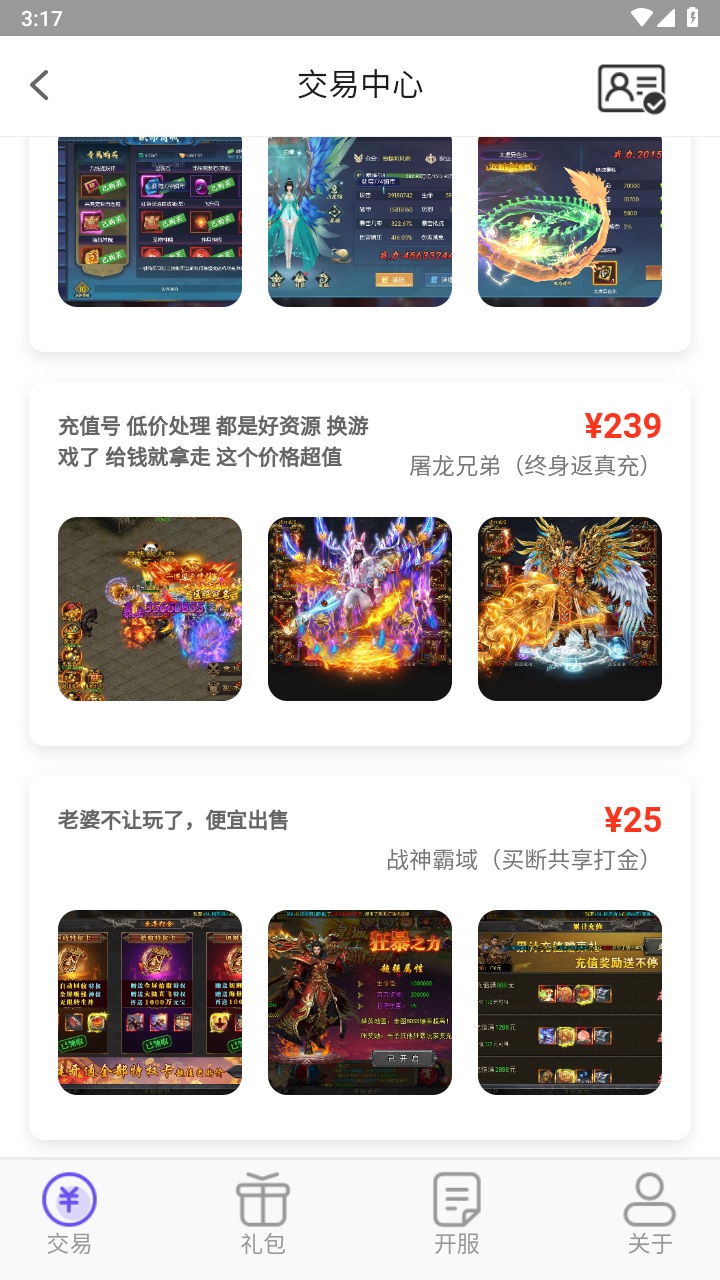The width and height of the screenshot is (720, 1280).
Task: Open the 关于 about section
Action: pyautogui.click(x=651, y=1215)
